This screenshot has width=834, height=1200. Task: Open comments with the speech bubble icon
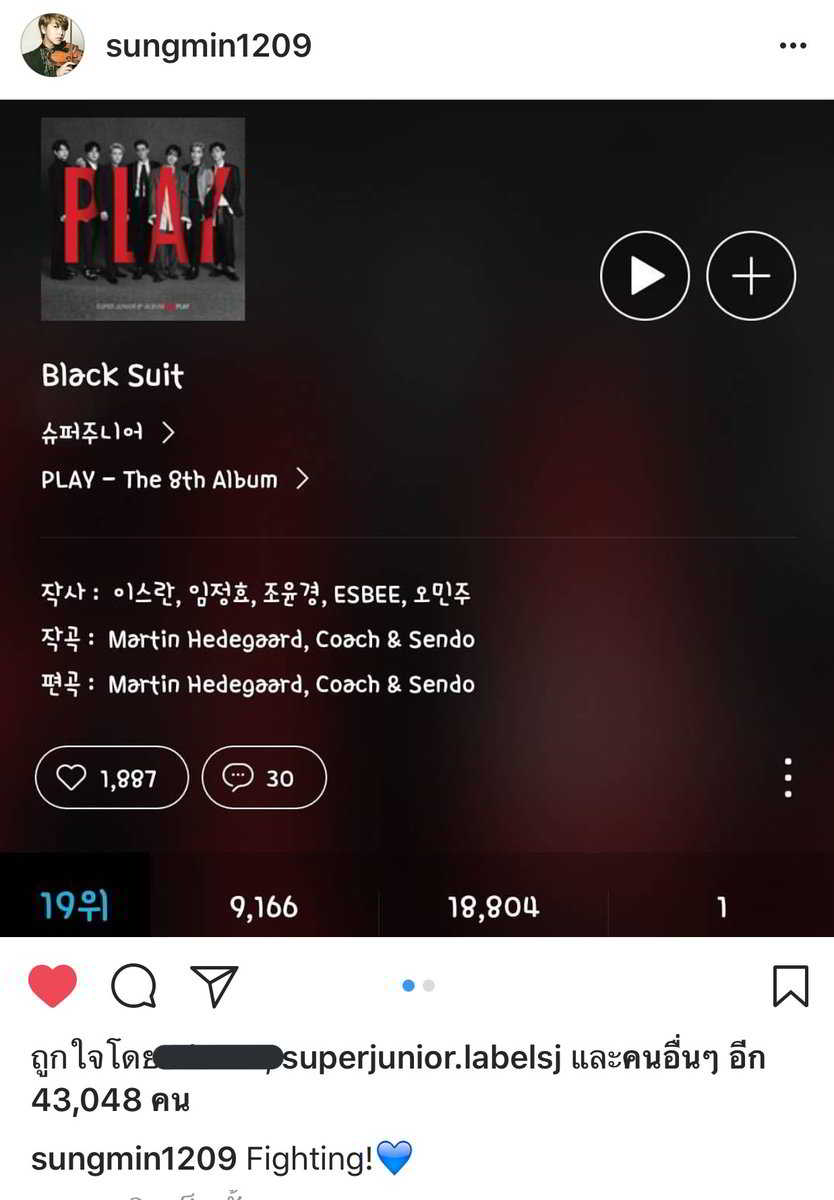(133, 986)
